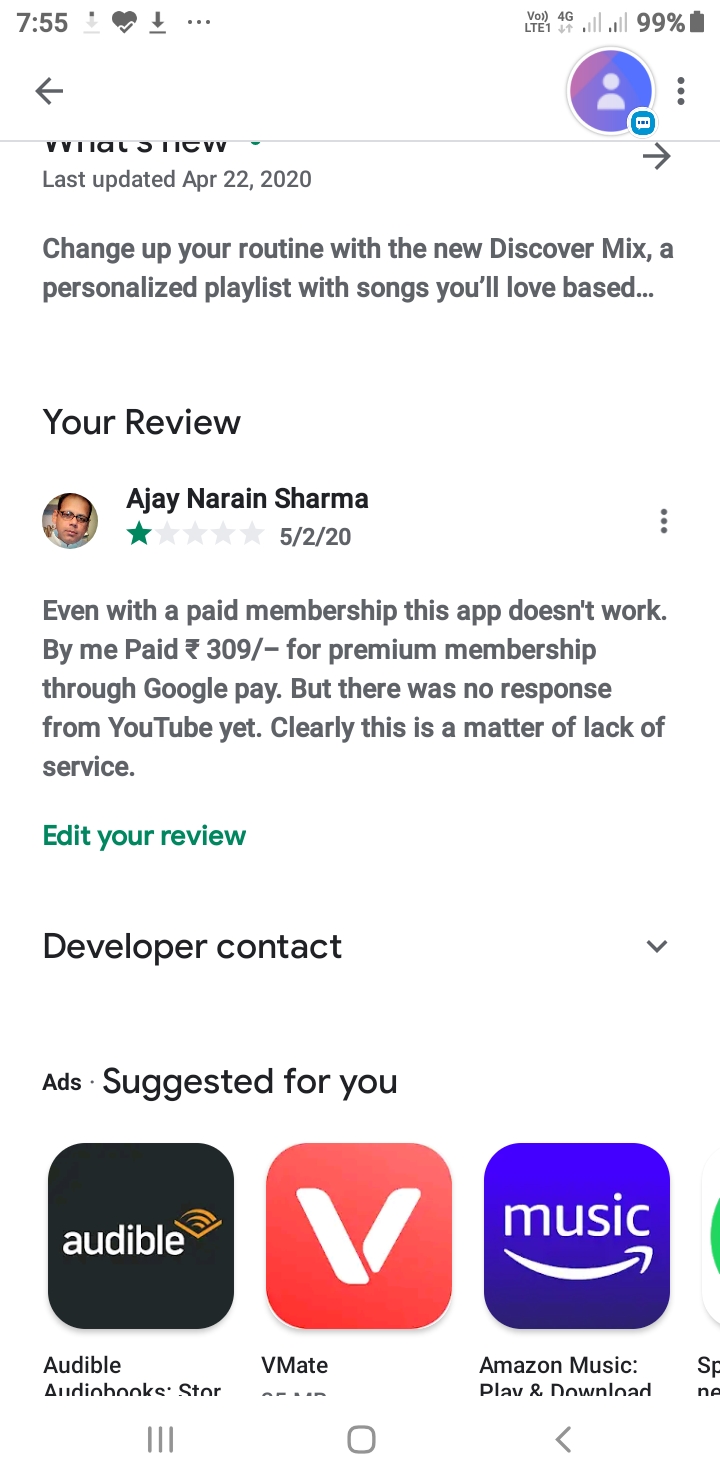Click the download arrow in the status bar

158,21
